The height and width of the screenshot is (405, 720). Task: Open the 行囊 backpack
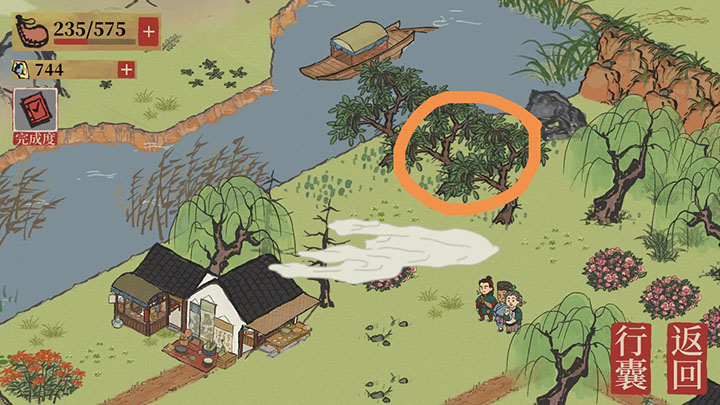point(634,357)
